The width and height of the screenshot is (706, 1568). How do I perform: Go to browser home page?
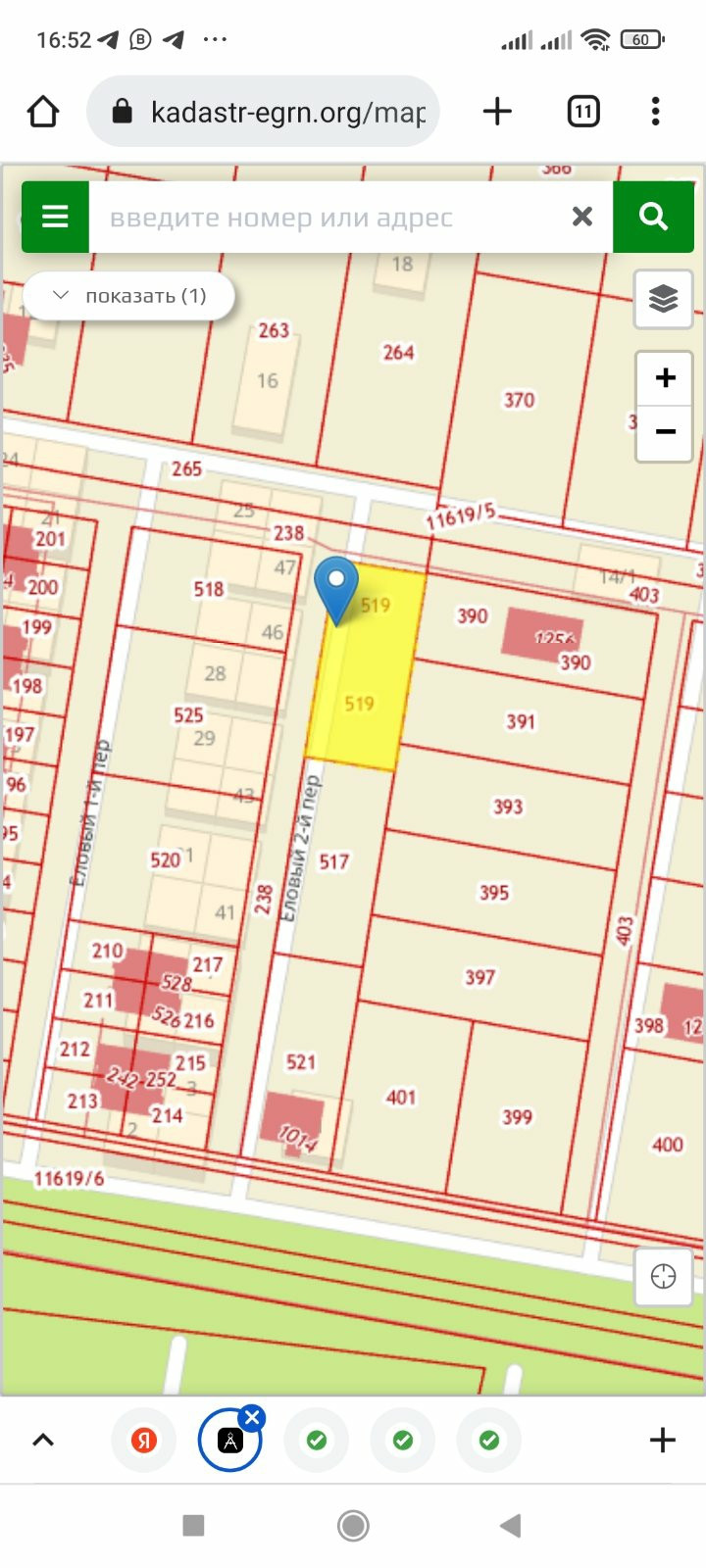[x=43, y=112]
